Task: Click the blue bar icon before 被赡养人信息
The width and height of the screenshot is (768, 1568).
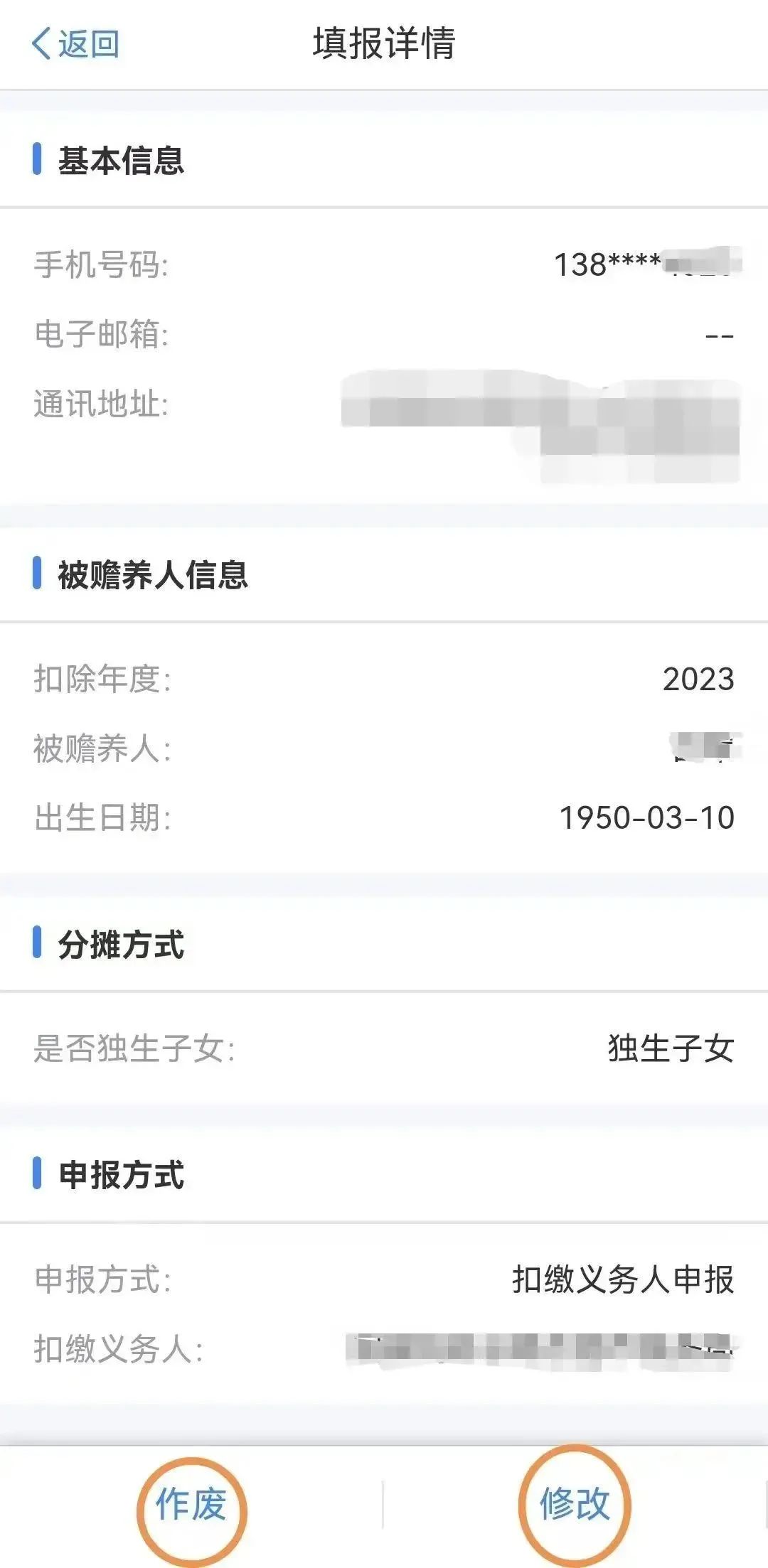Action: click(38, 572)
